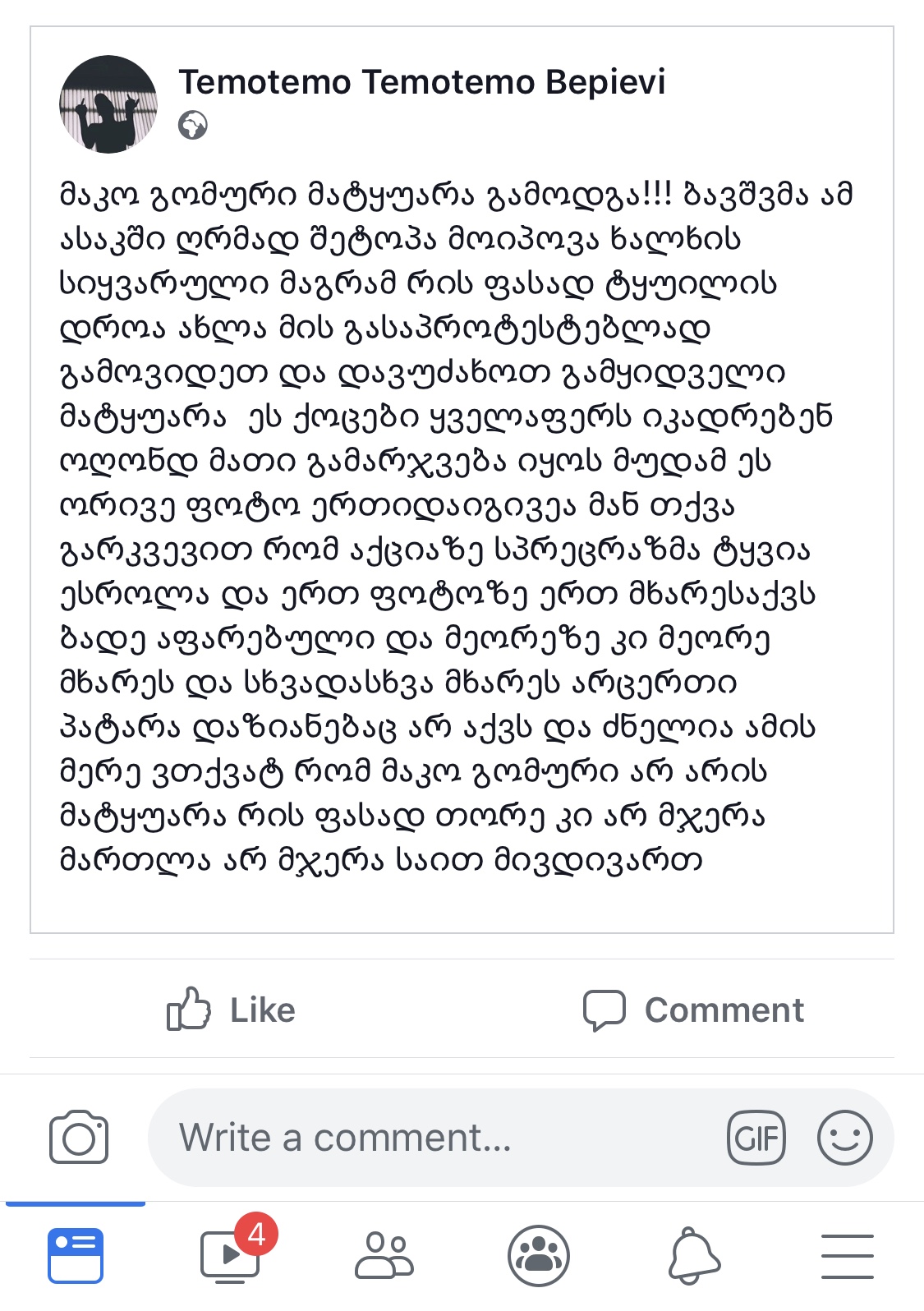Attach a photo with the camera icon
The width and height of the screenshot is (924, 1311).
[79, 1138]
